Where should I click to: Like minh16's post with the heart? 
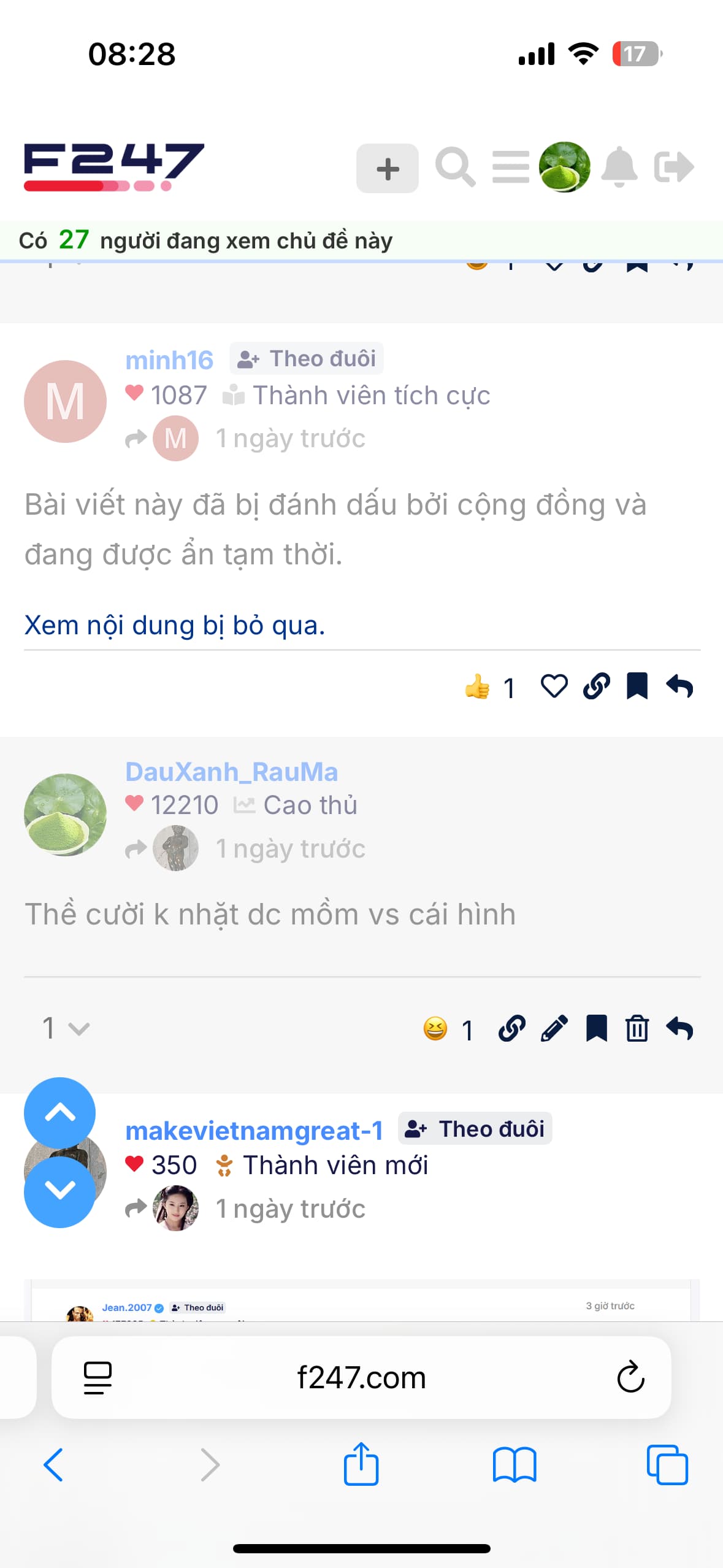click(x=554, y=686)
